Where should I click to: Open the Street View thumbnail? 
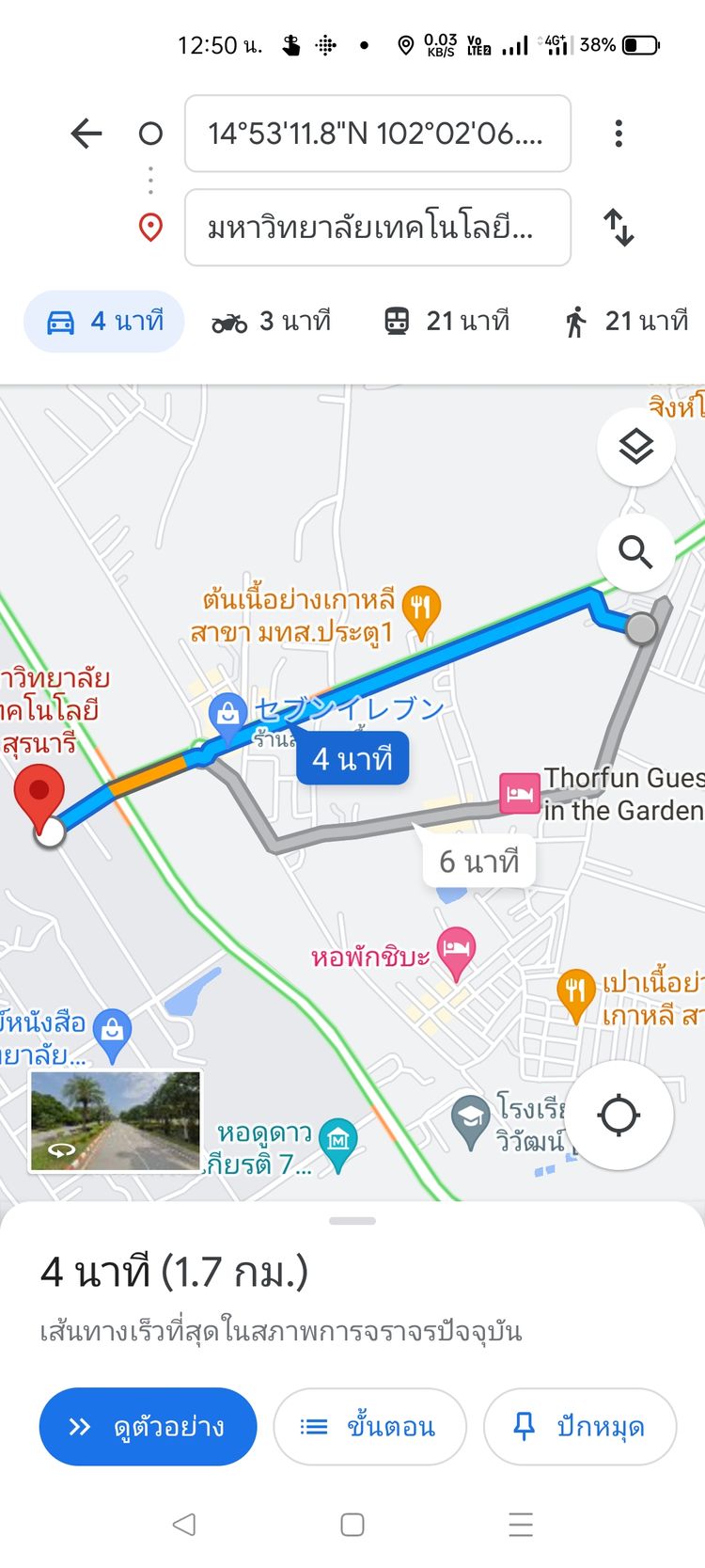[116, 1121]
